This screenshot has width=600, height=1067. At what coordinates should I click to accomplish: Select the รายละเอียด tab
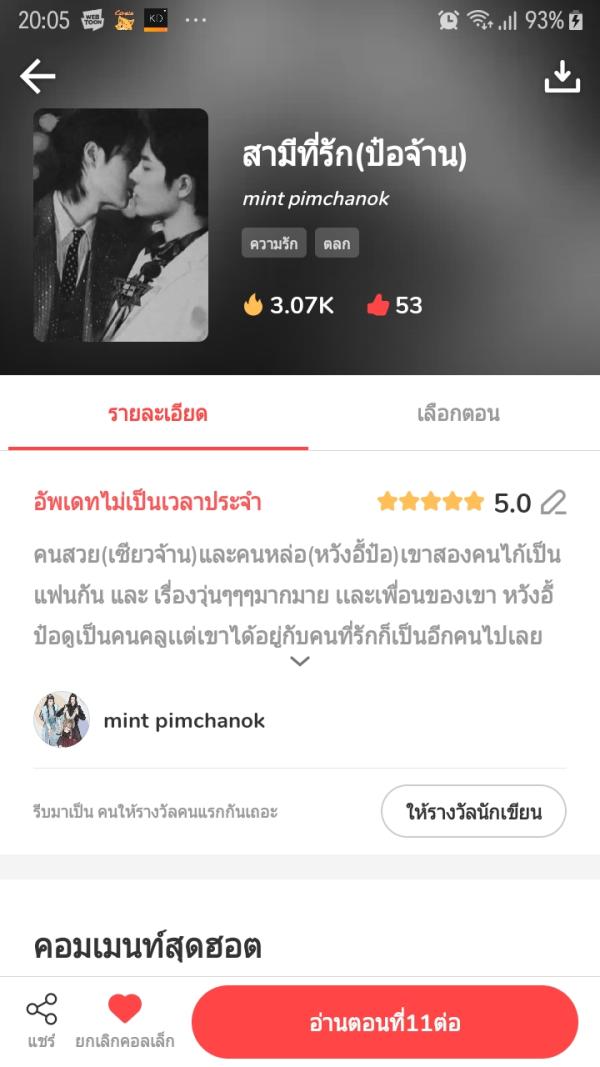coord(158,413)
